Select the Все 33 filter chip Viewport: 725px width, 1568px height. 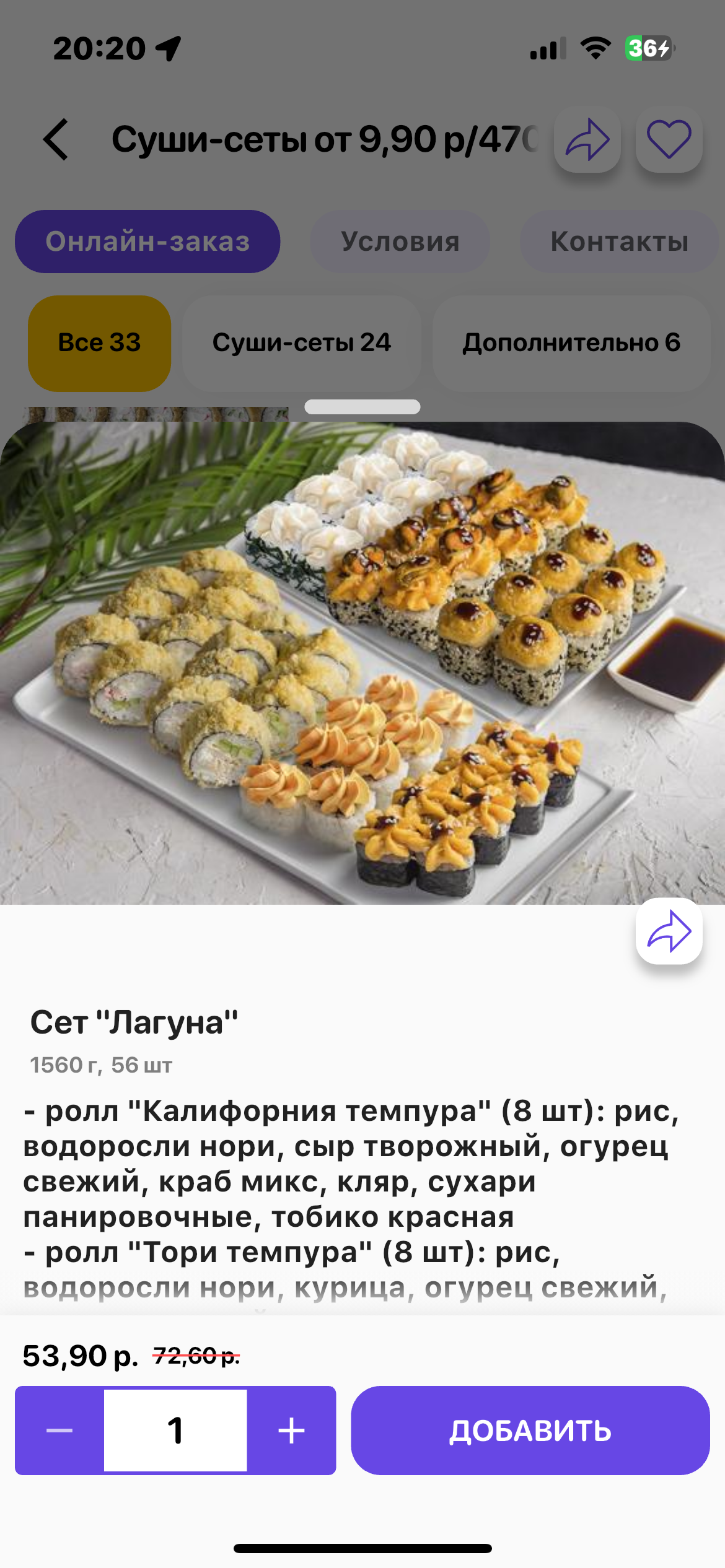pos(99,343)
